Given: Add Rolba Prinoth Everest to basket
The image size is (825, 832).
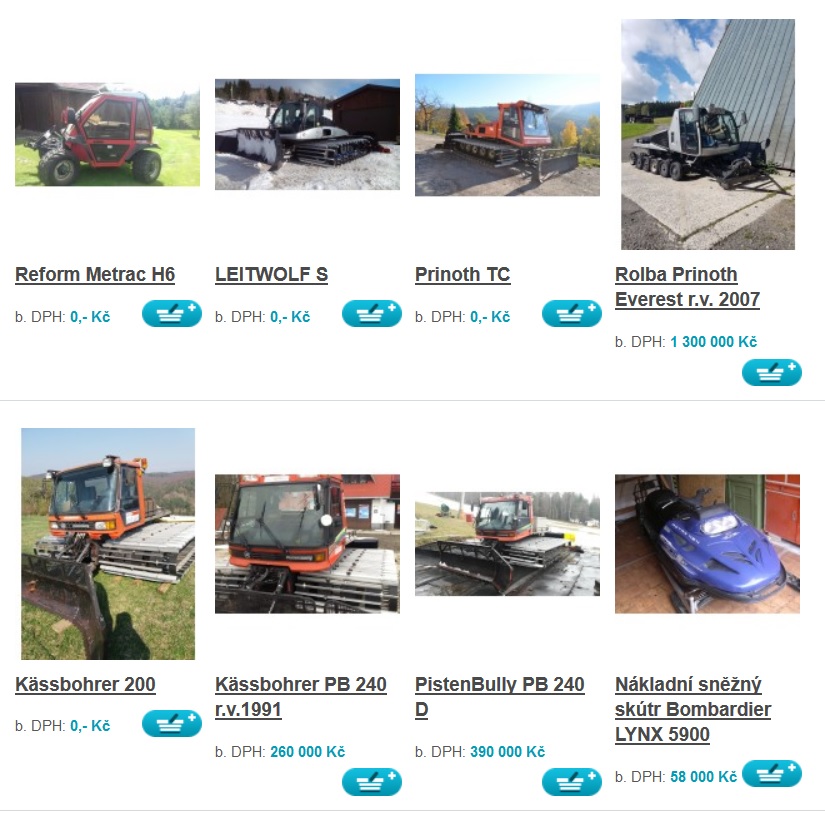Looking at the screenshot, I should [x=771, y=373].
